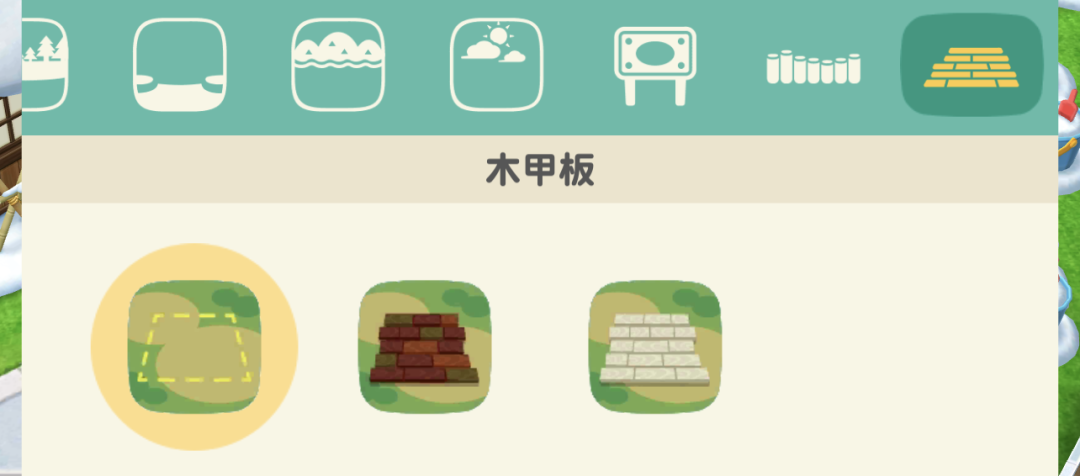Choose the empty dashed-outline floor option
This screenshot has height=476, width=1080.
coord(194,347)
